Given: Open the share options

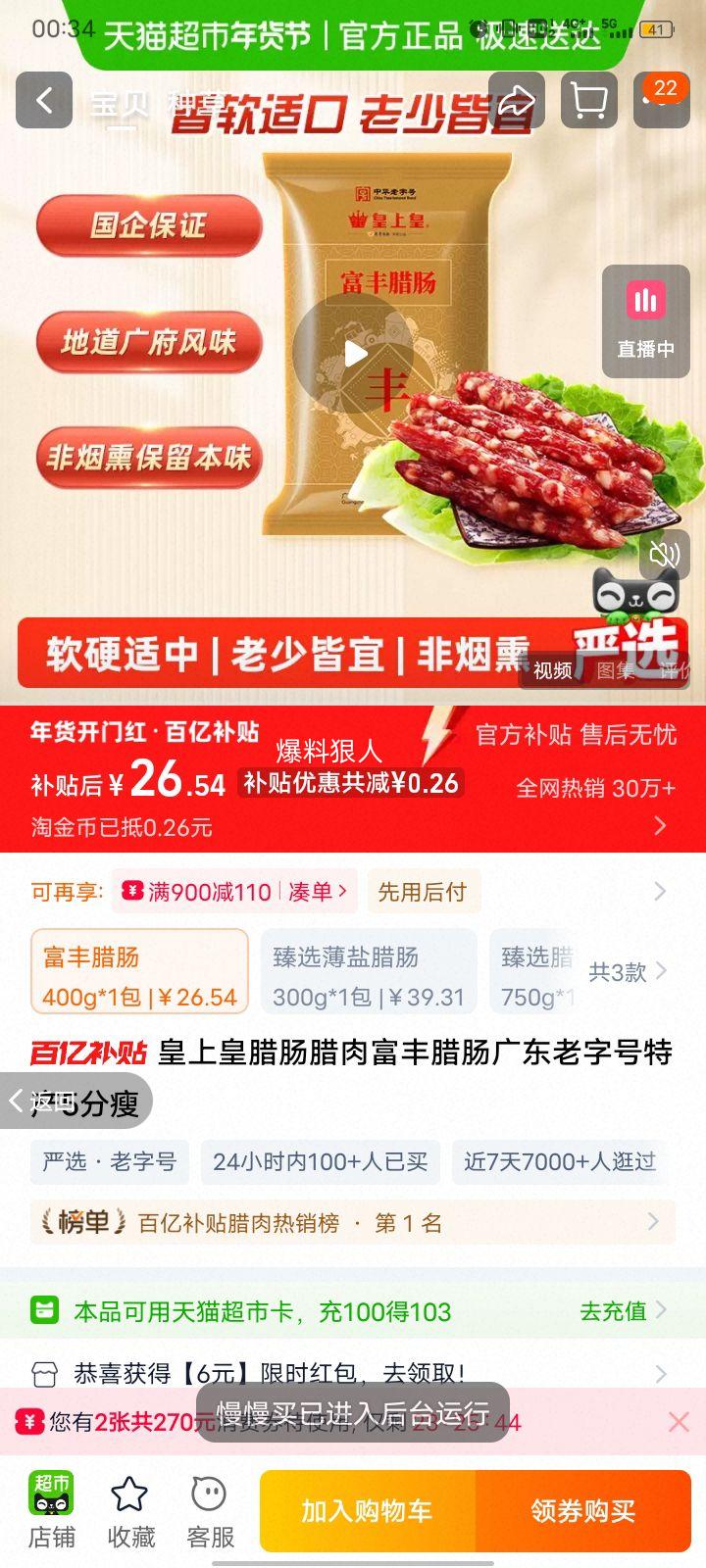Looking at the screenshot, I should point(519,101).
